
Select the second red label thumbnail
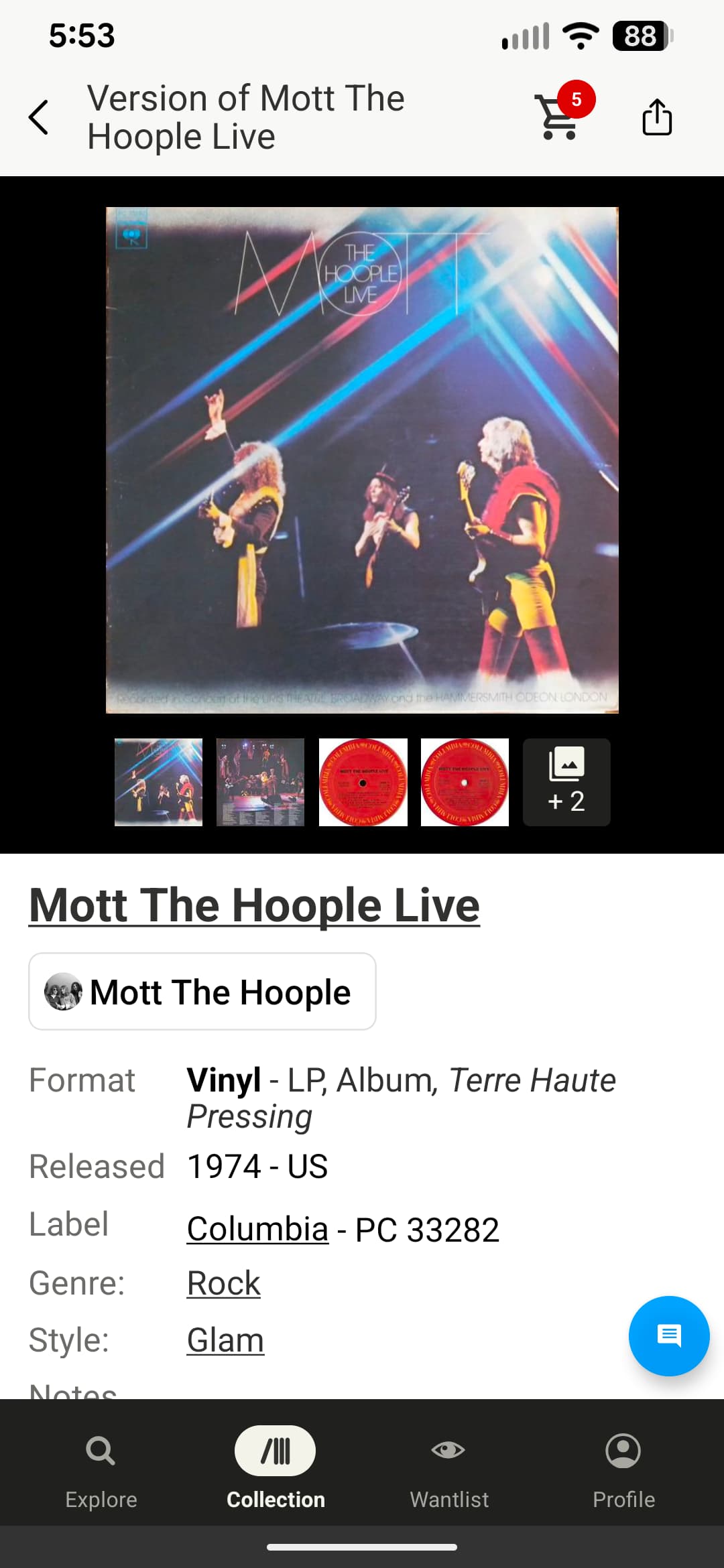pos(465,782)
